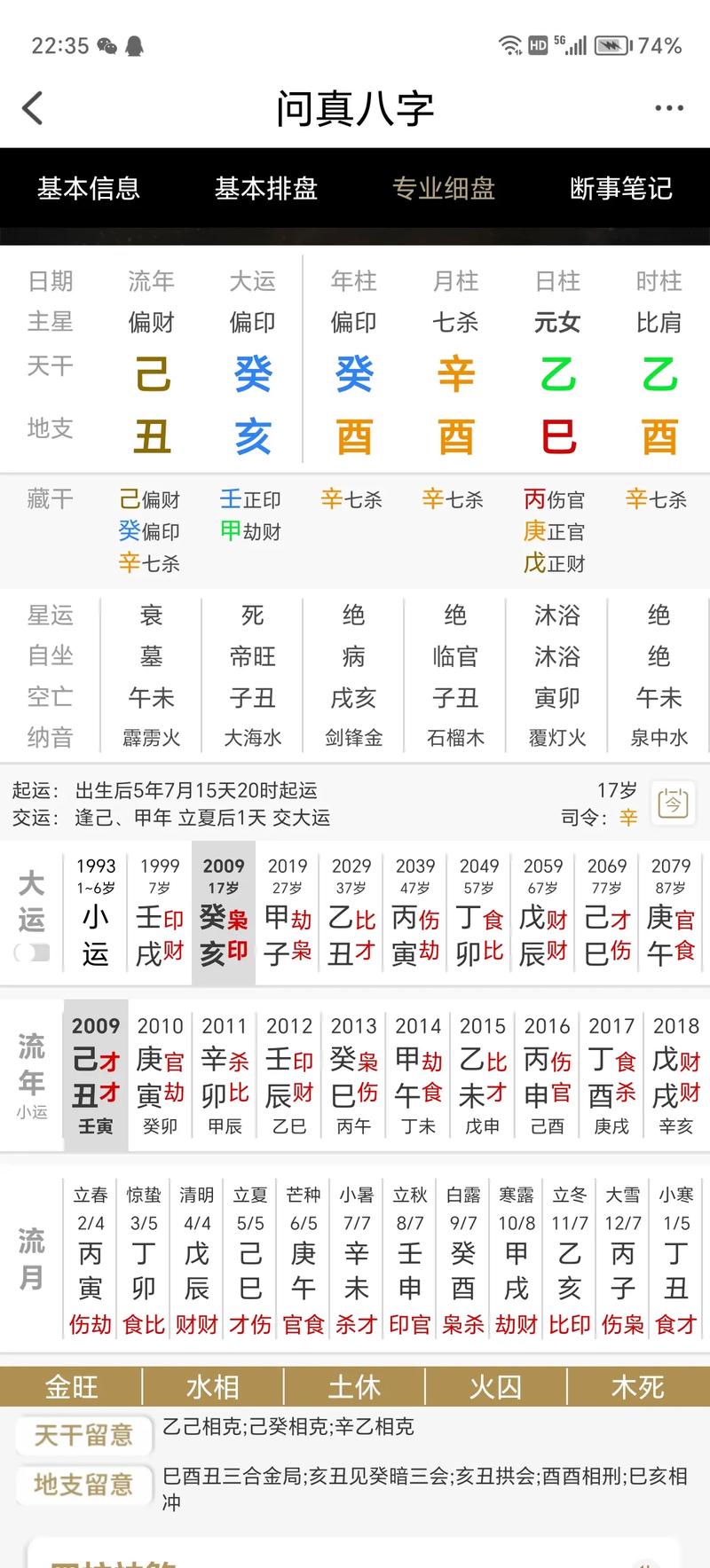710x1568 pixels.
Task: Tap the 天干留意 button
Action: point(83,1434)
